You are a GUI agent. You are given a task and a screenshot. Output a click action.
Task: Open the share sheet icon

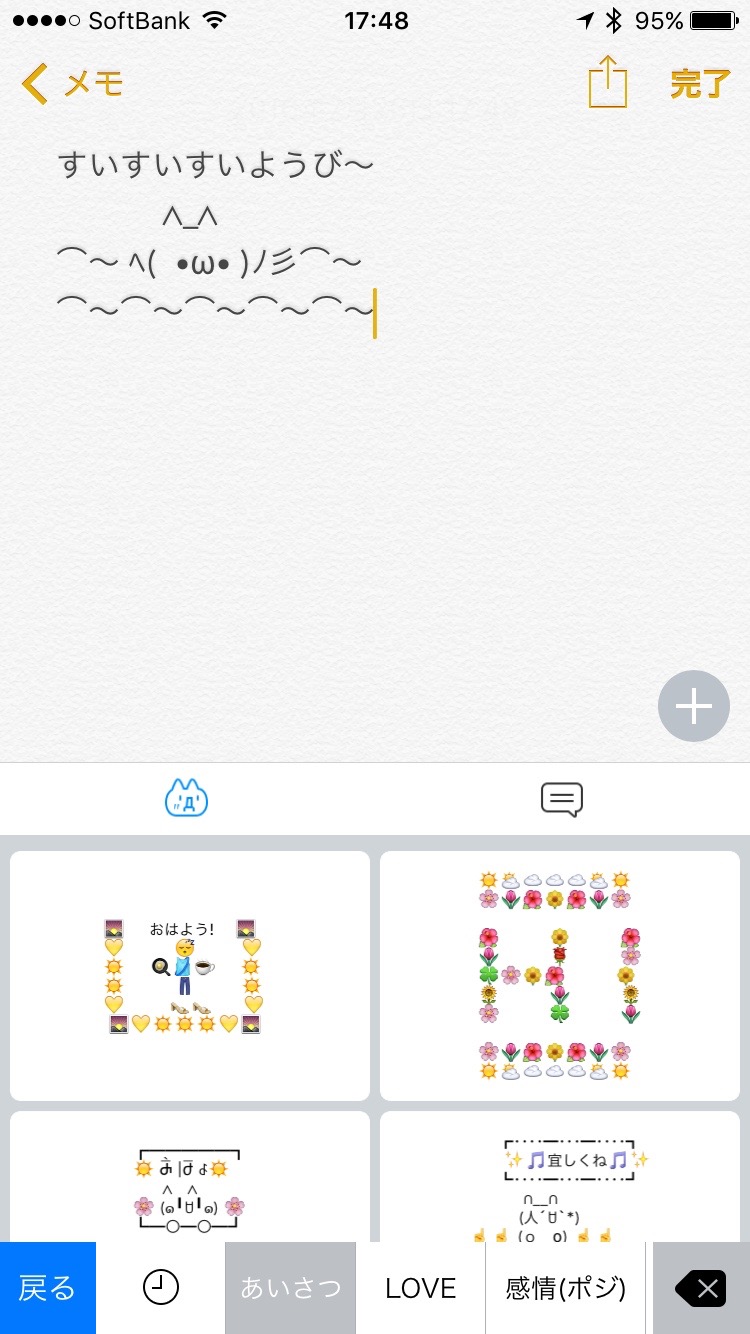click(x=607, y=82)
